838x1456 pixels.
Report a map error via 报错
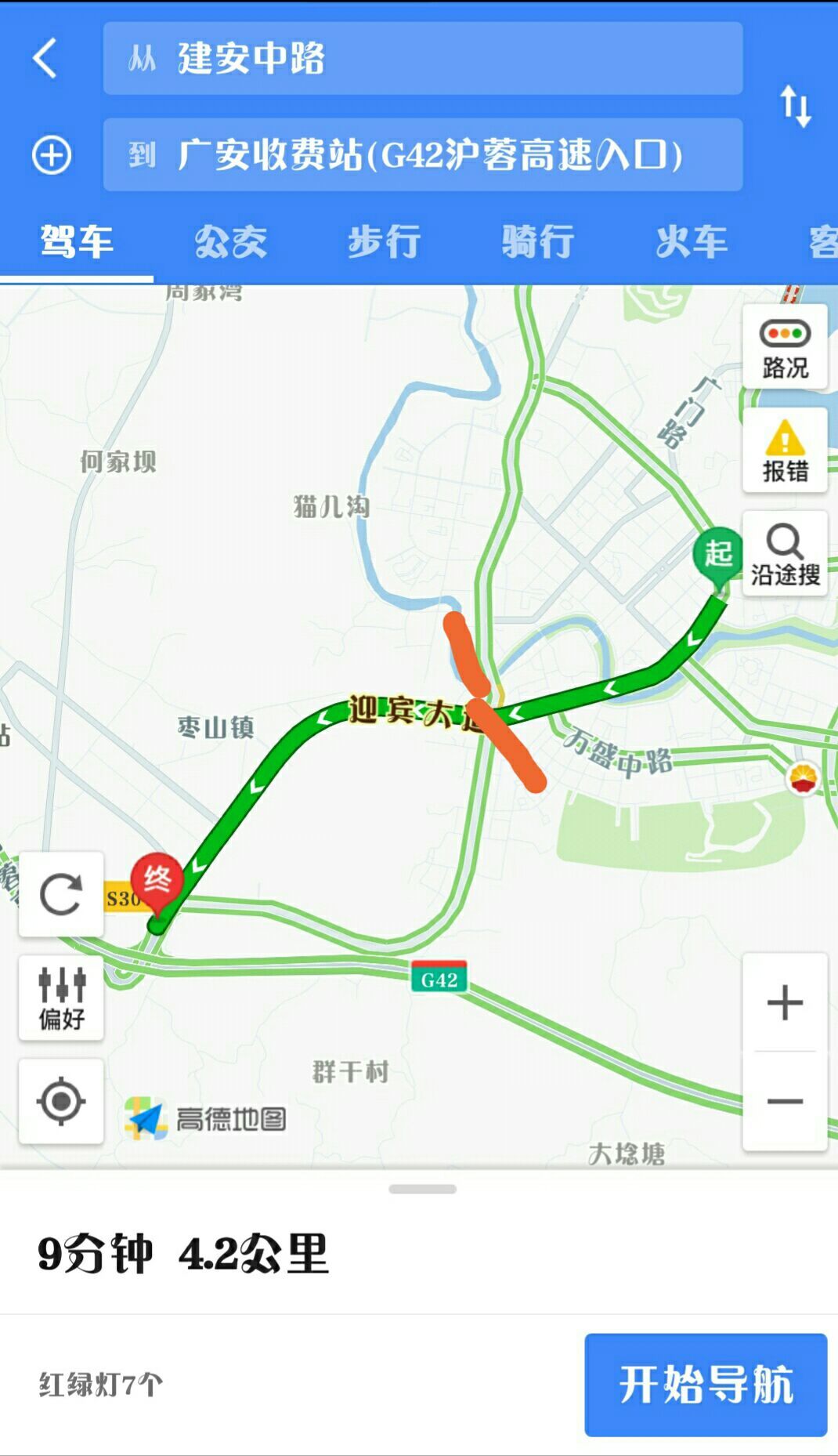(x=785, y=451)
